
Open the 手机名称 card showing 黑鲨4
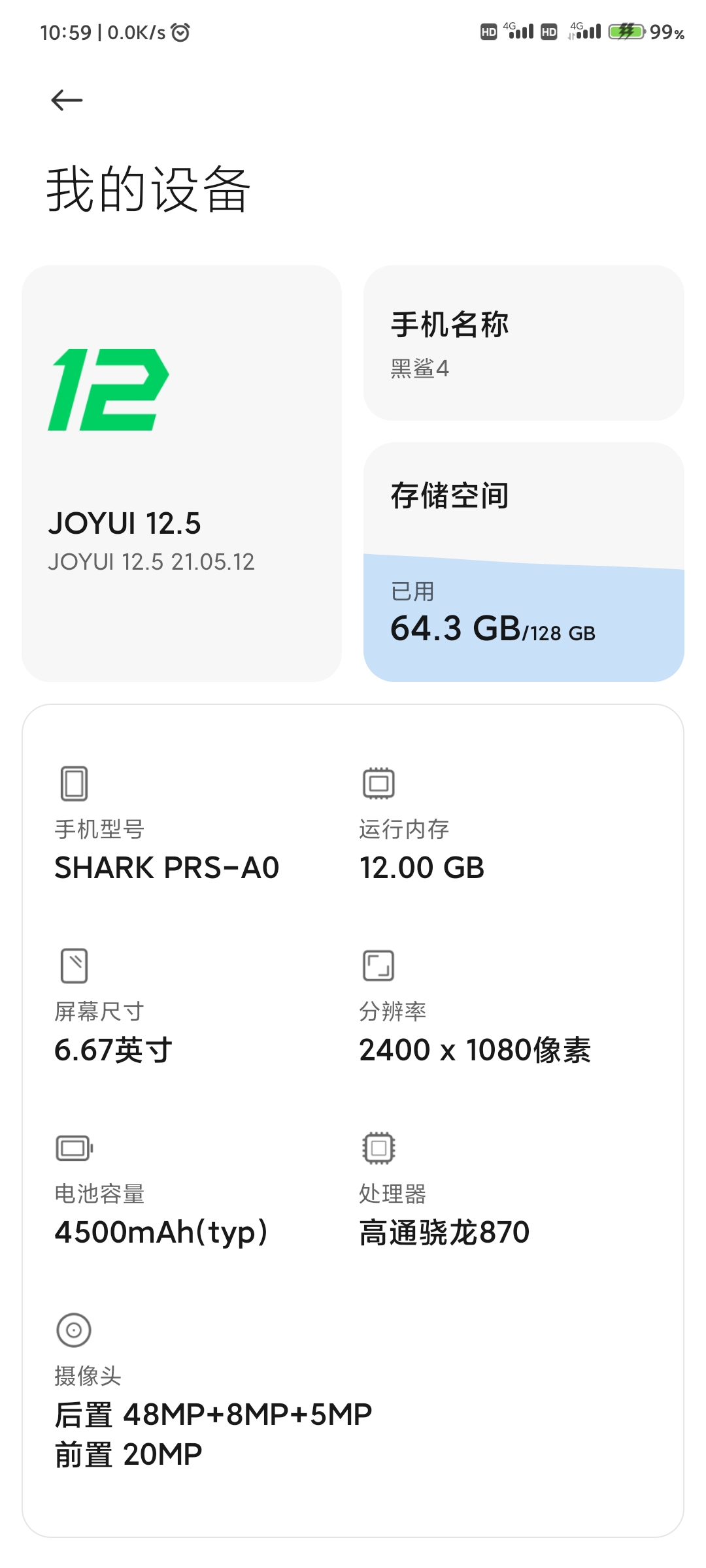pyautogui.click(x=524, y=343)
